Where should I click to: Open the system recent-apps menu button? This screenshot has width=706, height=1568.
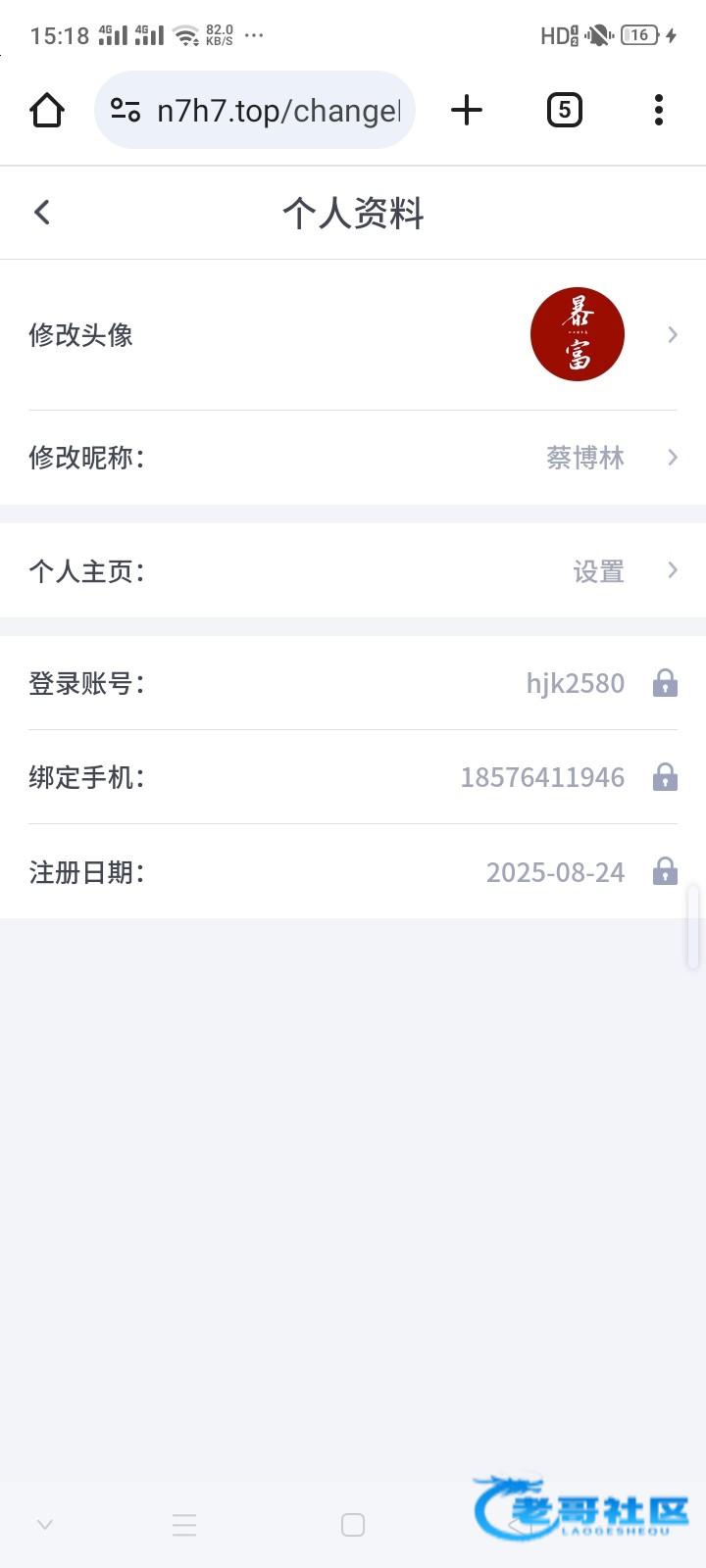(x=184, y=1525)
